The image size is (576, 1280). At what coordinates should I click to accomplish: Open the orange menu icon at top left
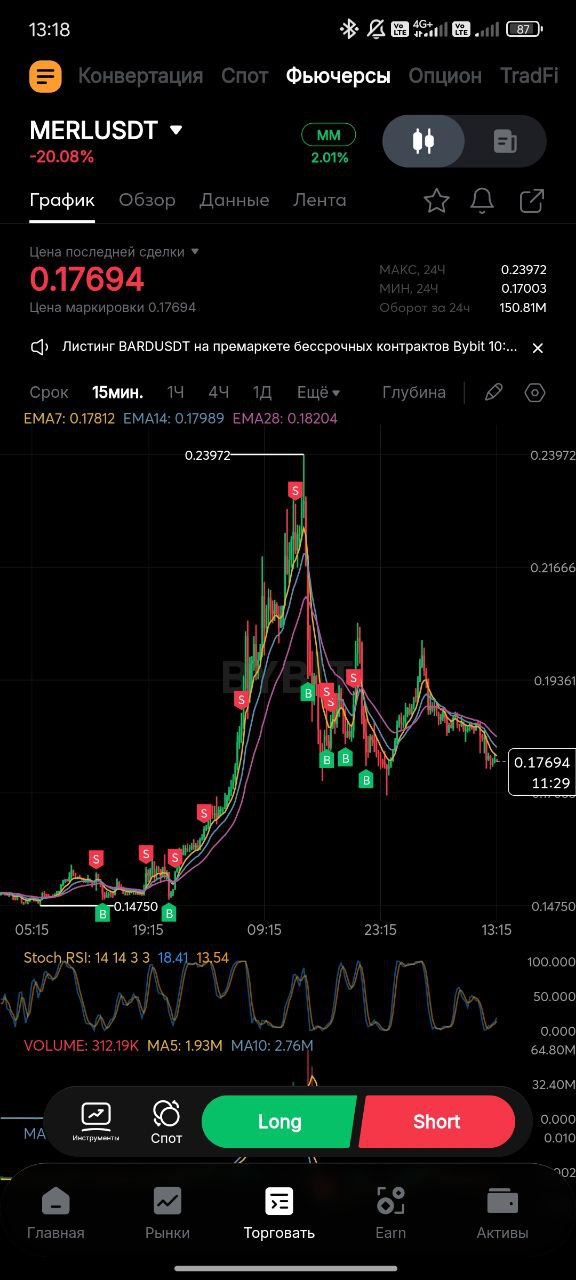(45, 76)
